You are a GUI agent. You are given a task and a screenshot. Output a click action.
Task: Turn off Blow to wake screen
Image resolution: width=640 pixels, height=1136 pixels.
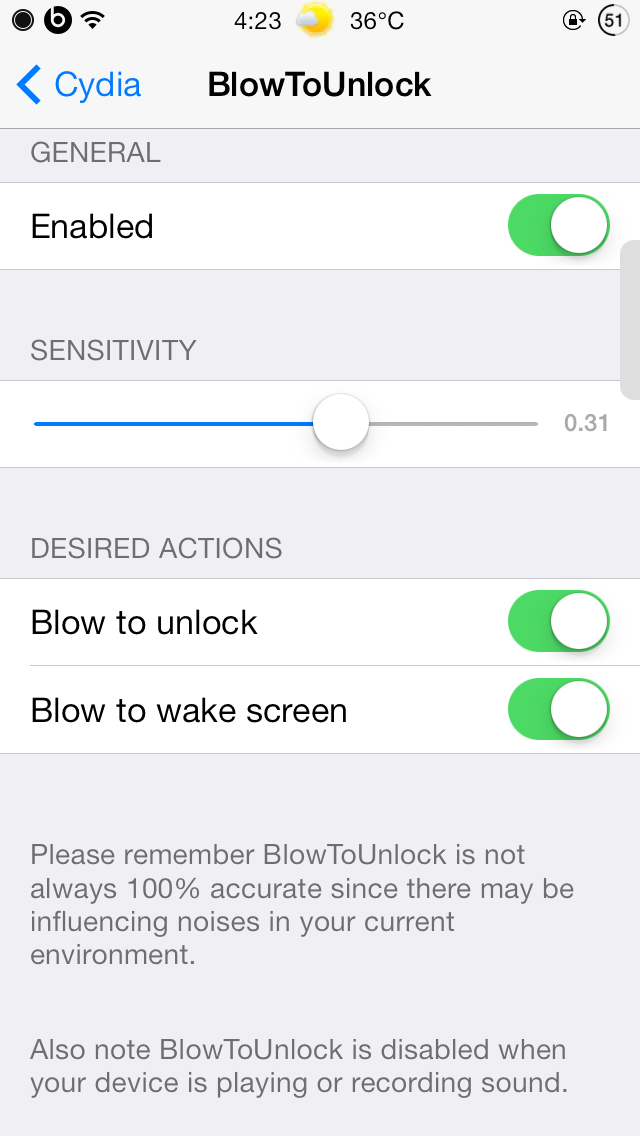(x=559, y=710)
